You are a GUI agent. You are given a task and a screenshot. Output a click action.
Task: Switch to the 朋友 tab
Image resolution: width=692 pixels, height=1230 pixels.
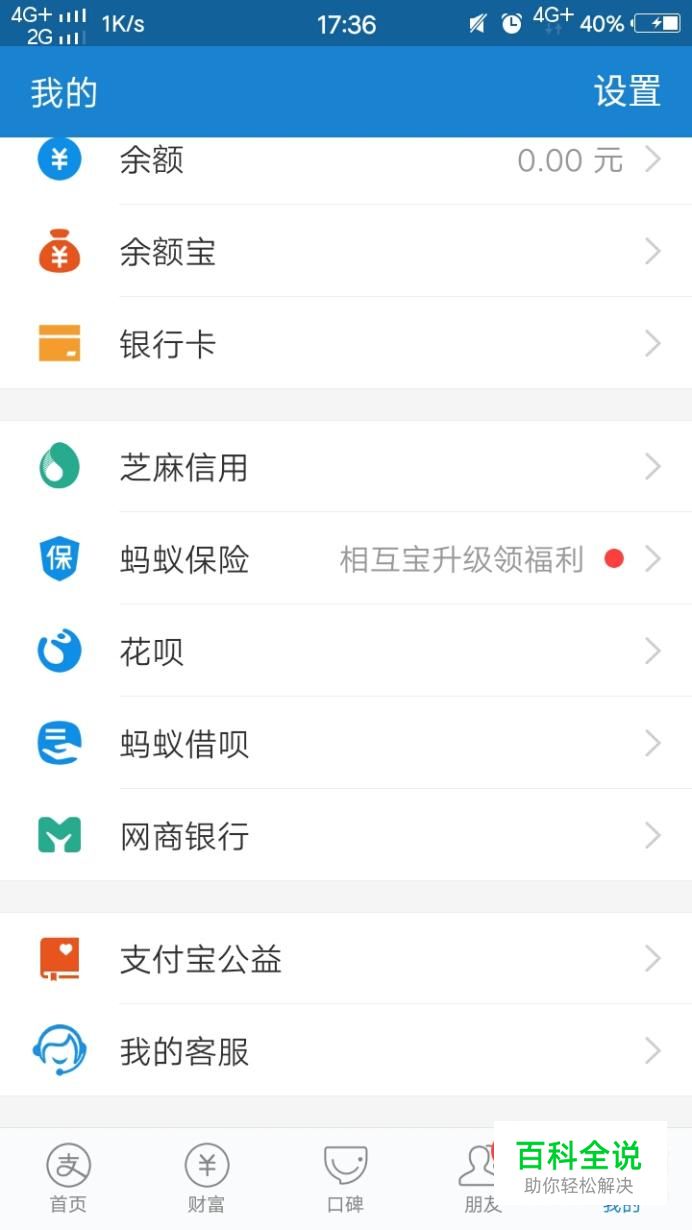click(479, 1178)
